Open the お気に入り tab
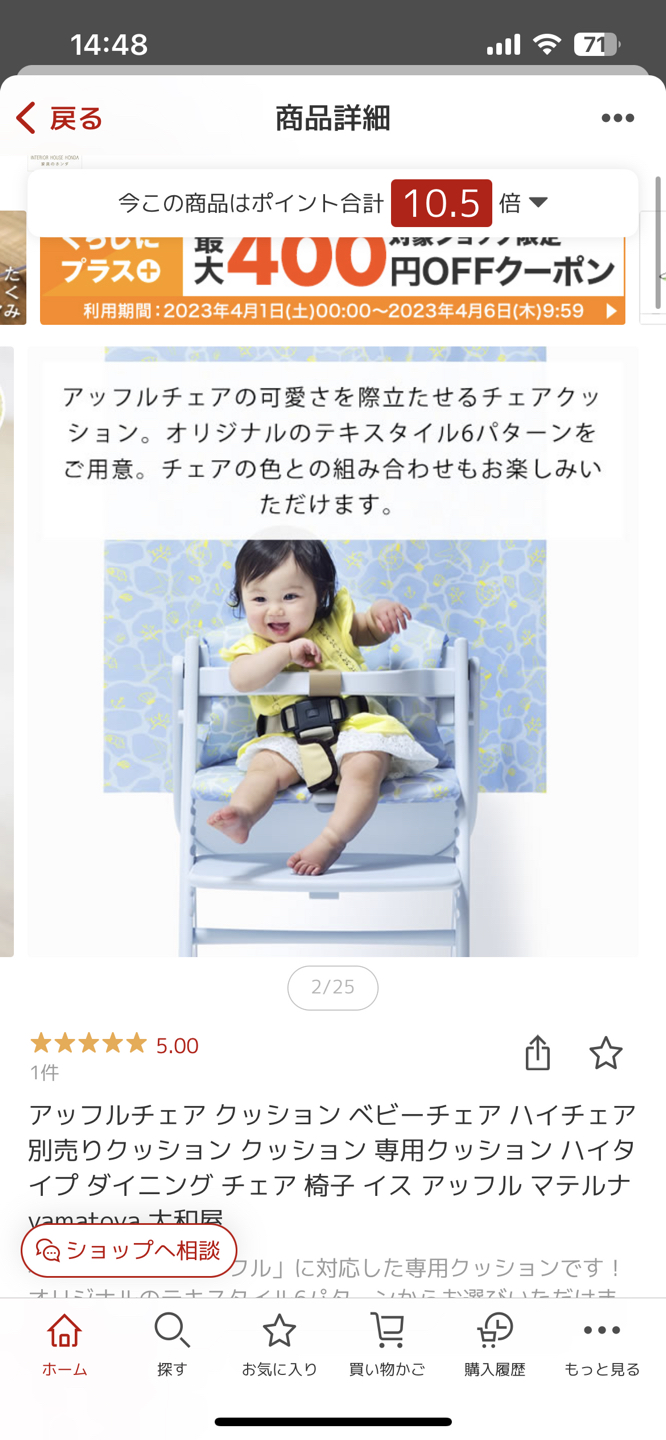The width and height of the screenshot is (666, 1440). coord(279,1345)
